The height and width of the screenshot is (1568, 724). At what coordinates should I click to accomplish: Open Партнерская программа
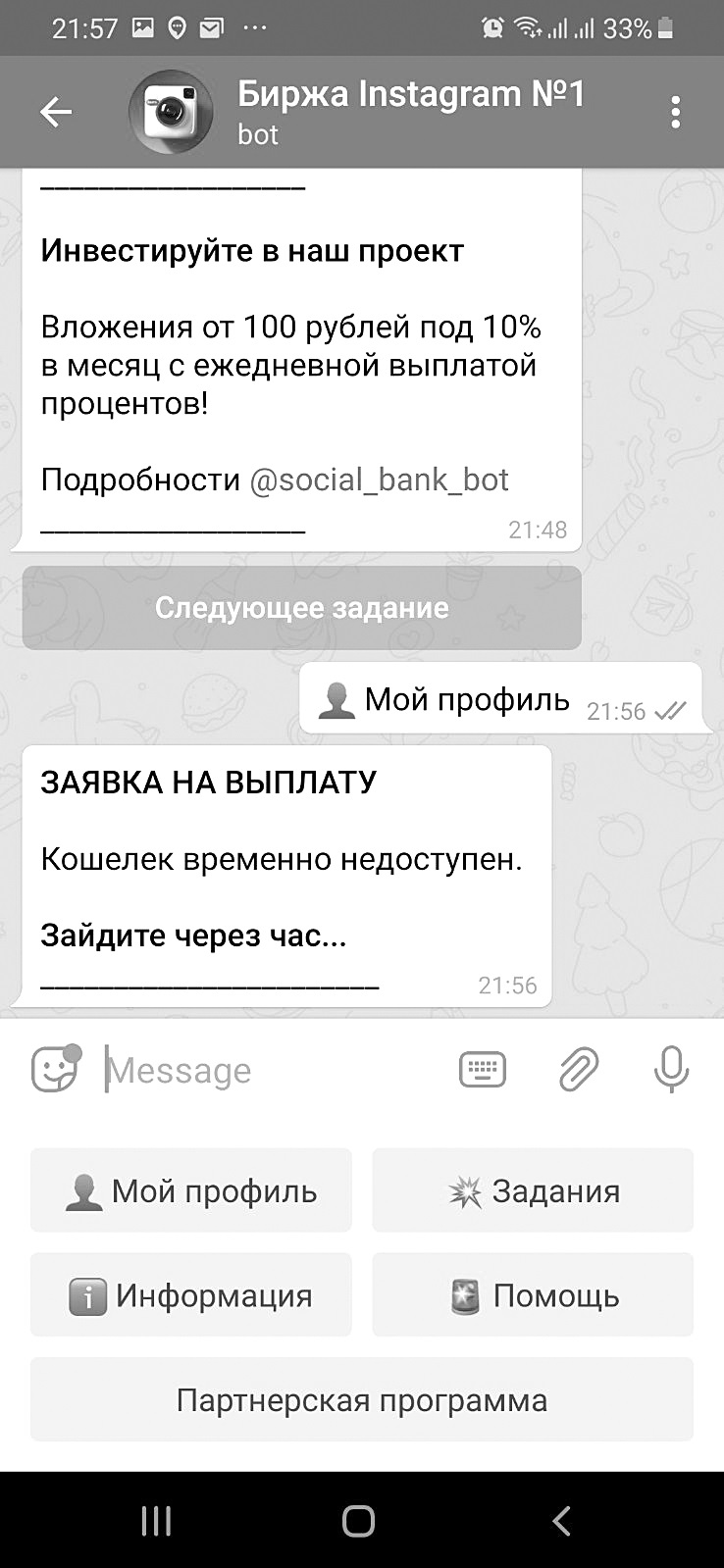[x=362, y=1399]
